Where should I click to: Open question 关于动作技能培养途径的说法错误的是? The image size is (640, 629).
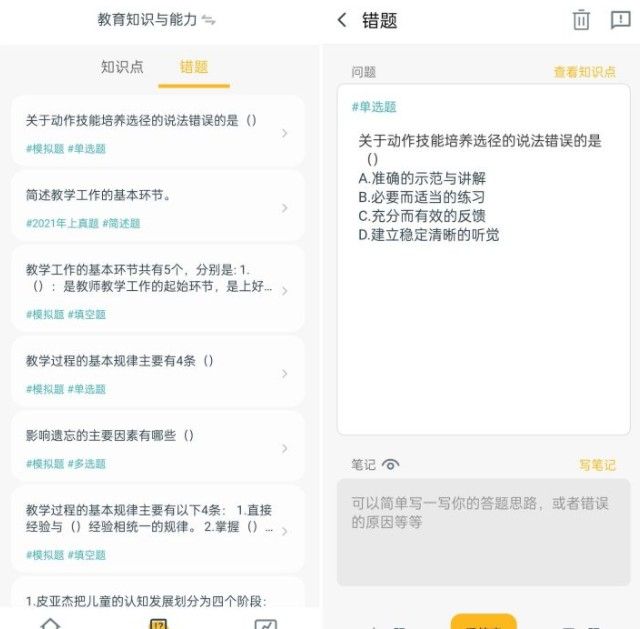tap(158, 132)
